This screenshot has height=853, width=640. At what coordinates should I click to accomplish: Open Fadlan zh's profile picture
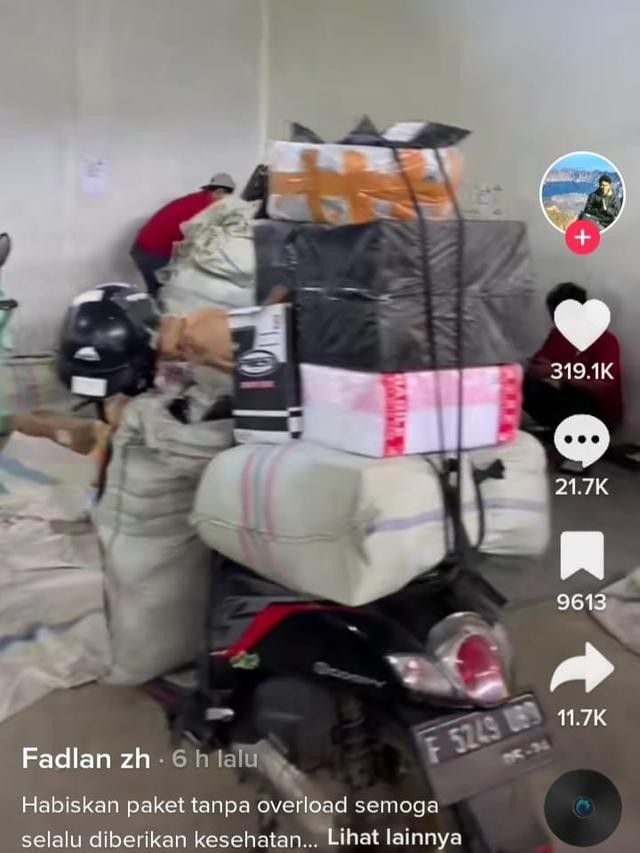(x=581, y=191)
